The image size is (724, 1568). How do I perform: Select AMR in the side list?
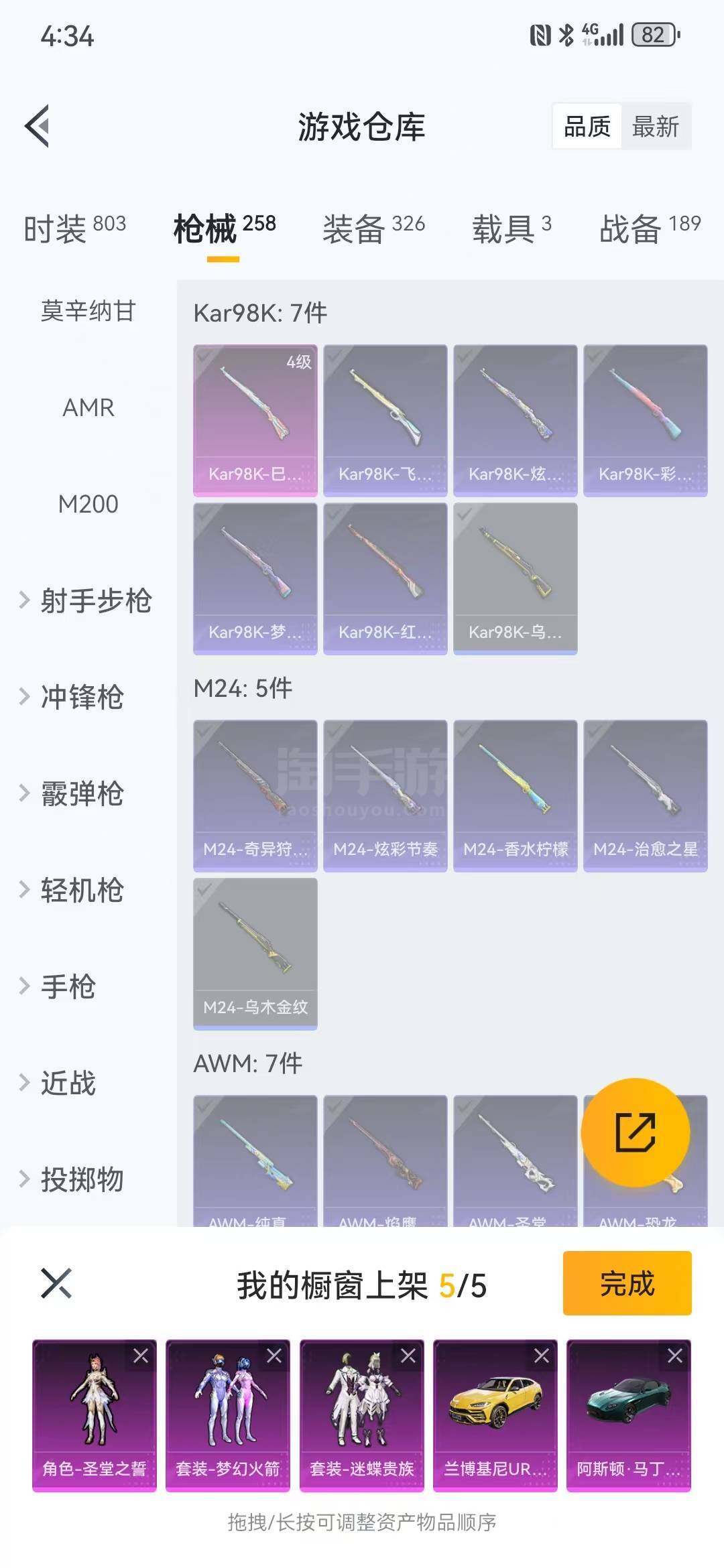point(88,407)
